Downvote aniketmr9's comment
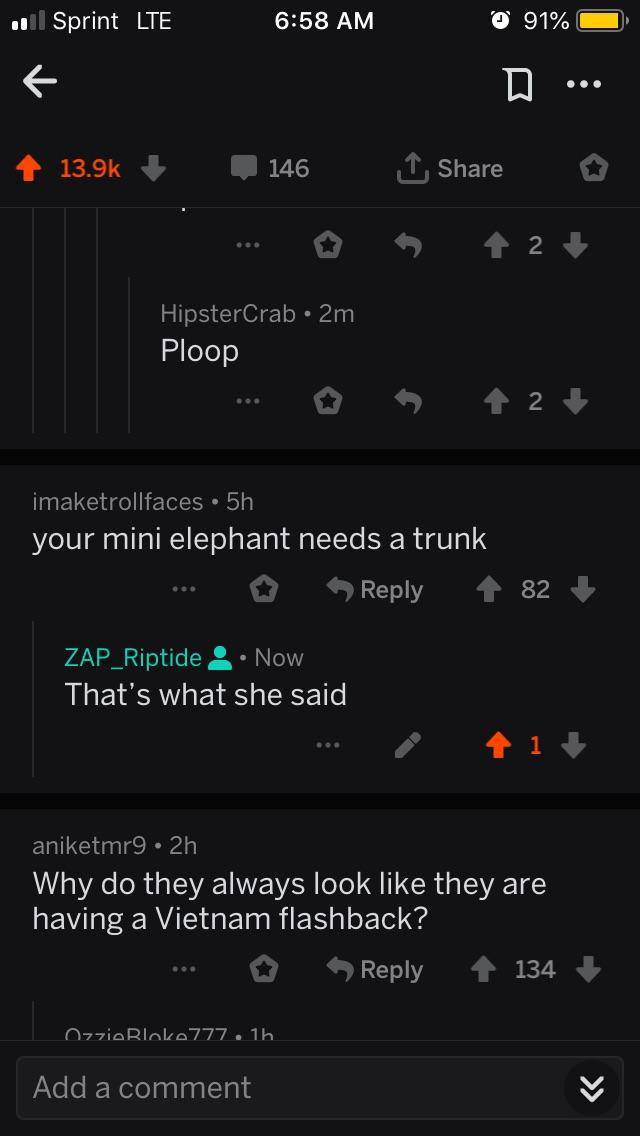The image size is (640, 1136). point(589,969)
